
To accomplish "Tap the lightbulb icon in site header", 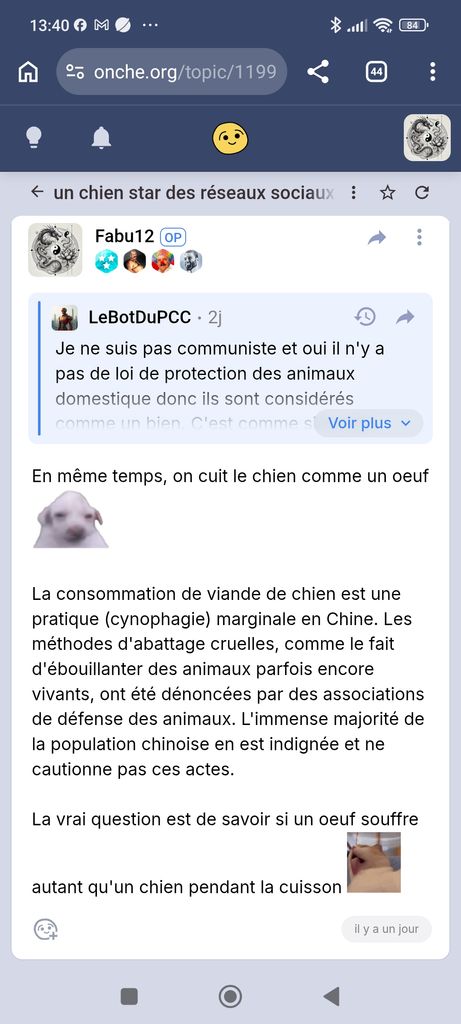I will [33, 138].
